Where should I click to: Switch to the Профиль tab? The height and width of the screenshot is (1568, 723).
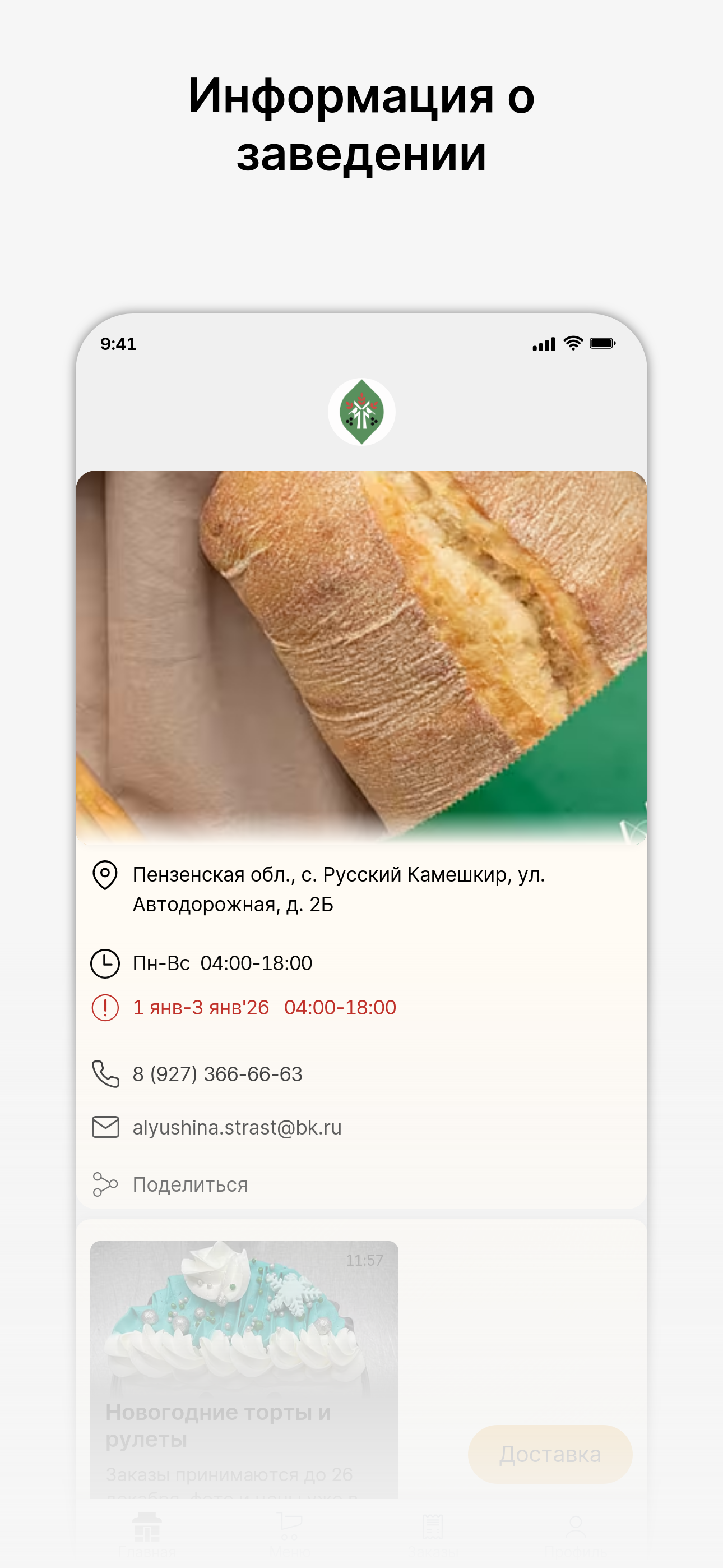575,1528
